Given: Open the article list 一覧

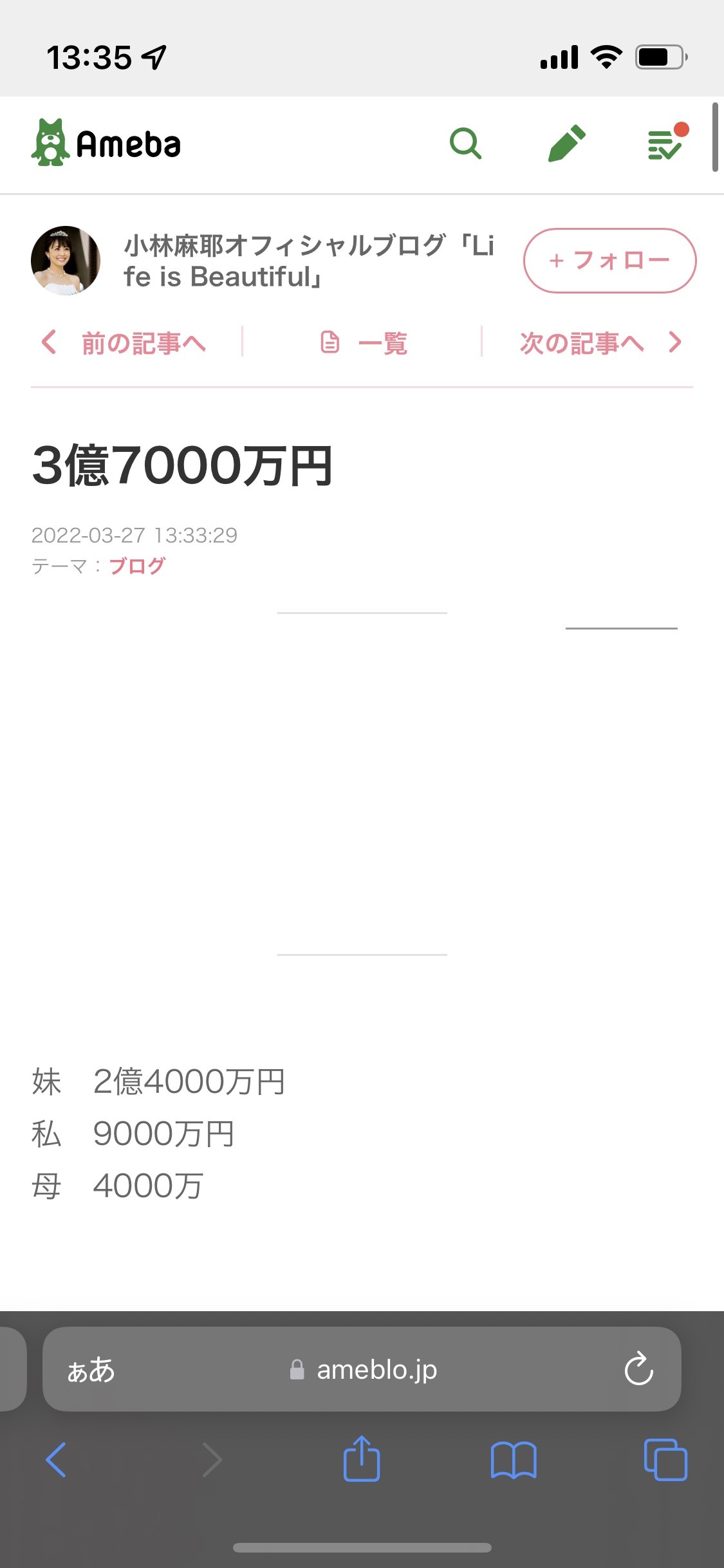Looking at the screenshot, I should (364, 342).
